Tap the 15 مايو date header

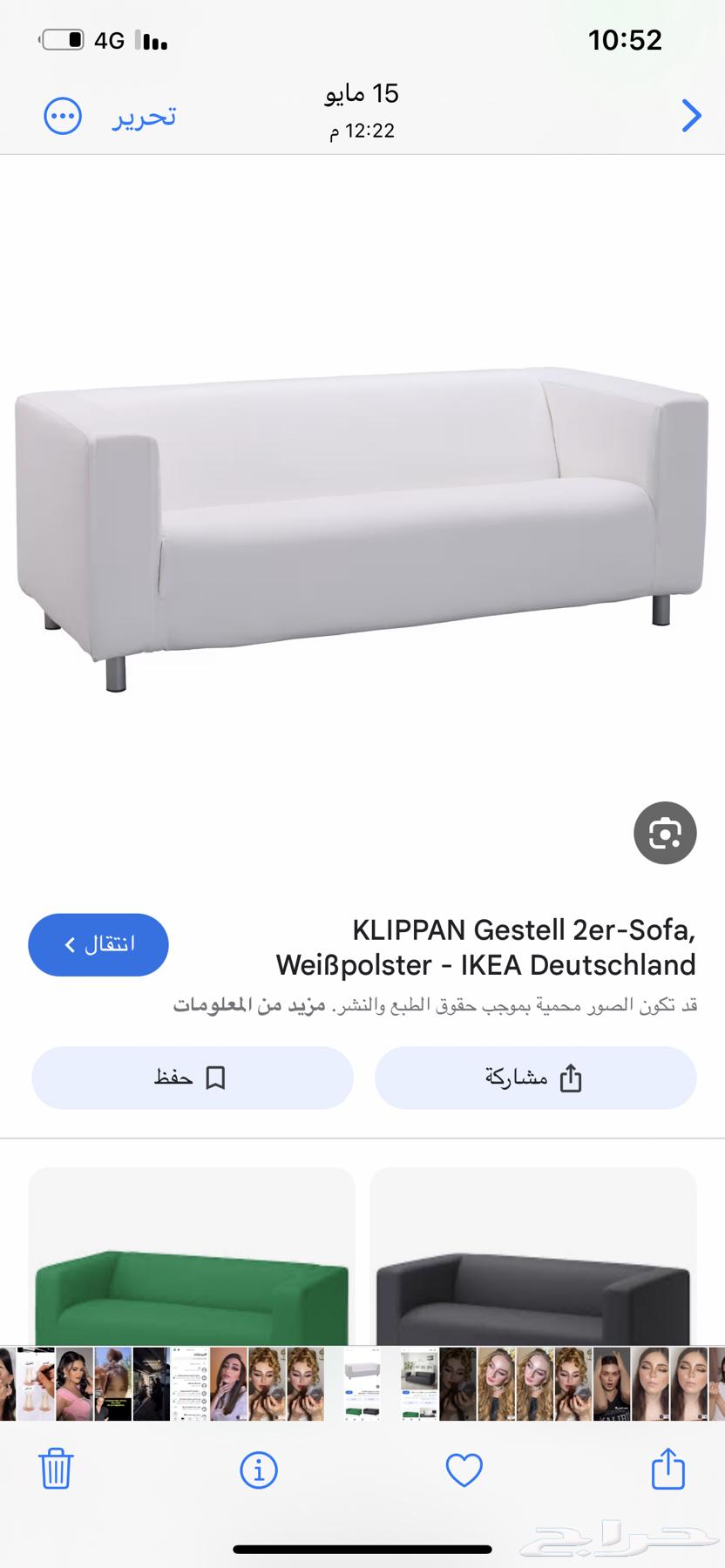click(x=362, y=95)
